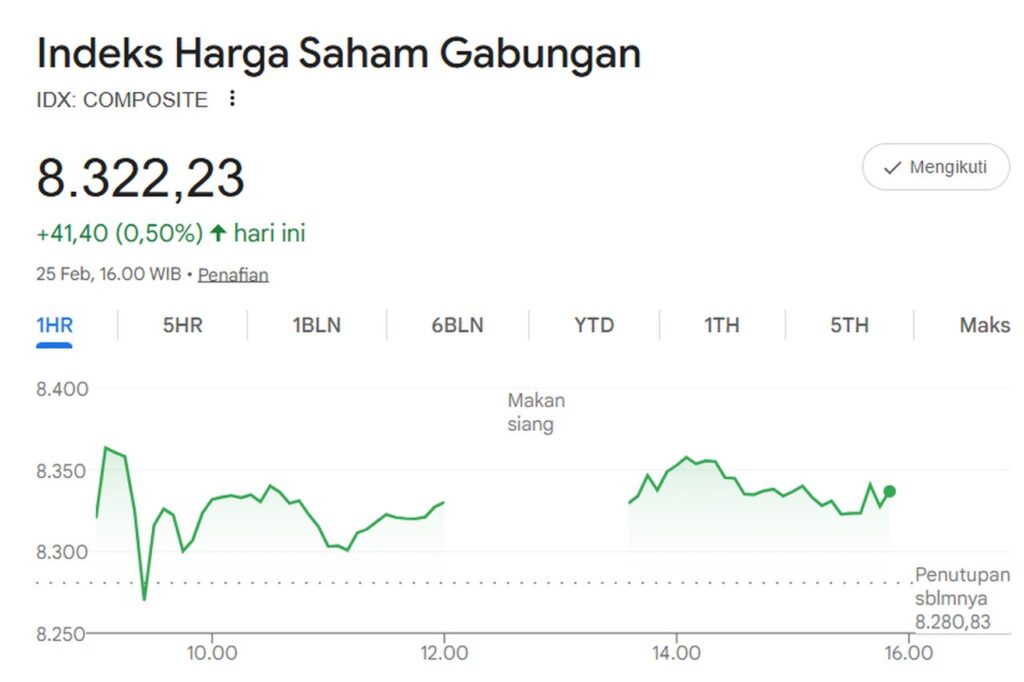
Task: Switch to the 5TH chart range
Action: (x=849, y=325)
